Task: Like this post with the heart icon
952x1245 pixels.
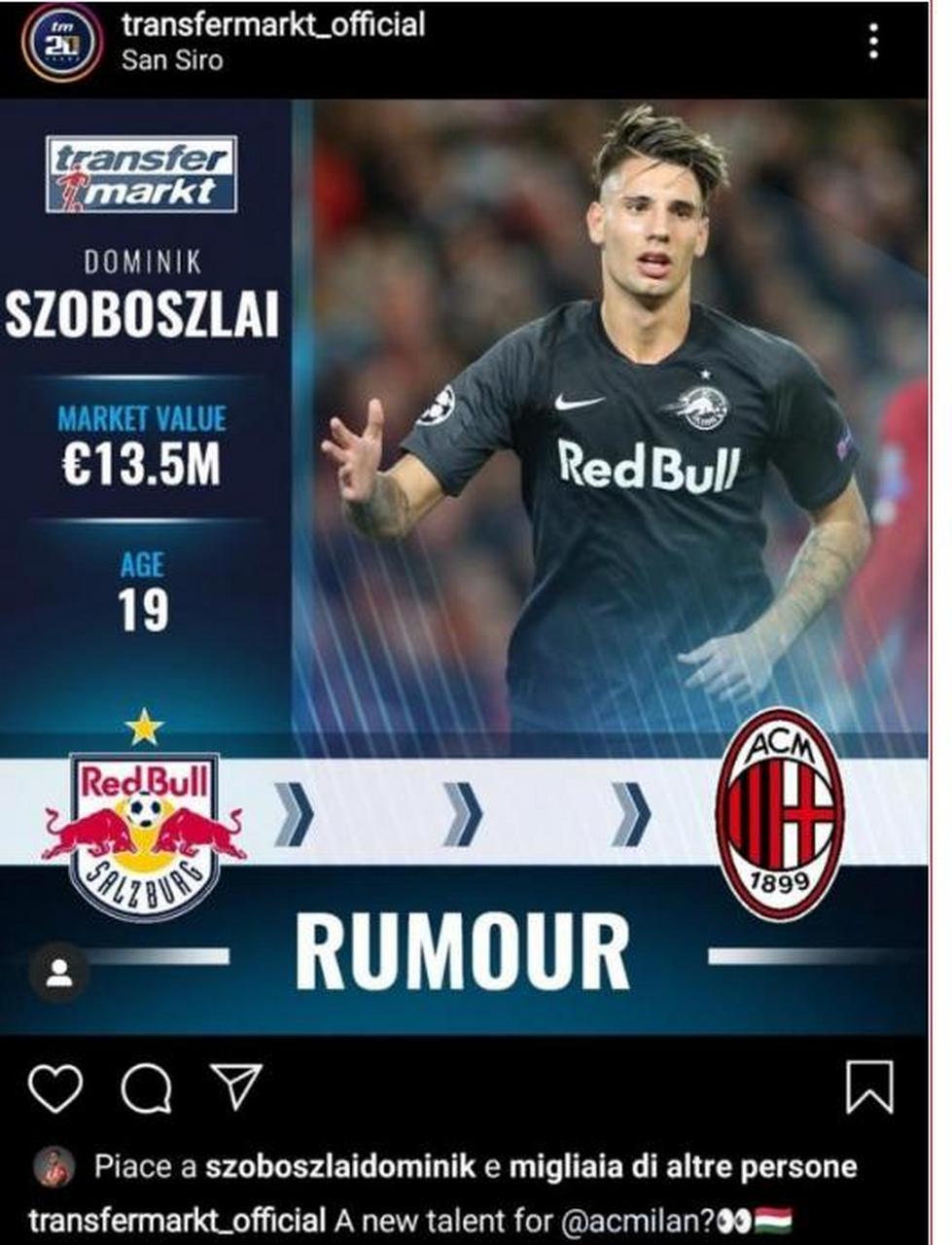Action: tap(55, 1086)
